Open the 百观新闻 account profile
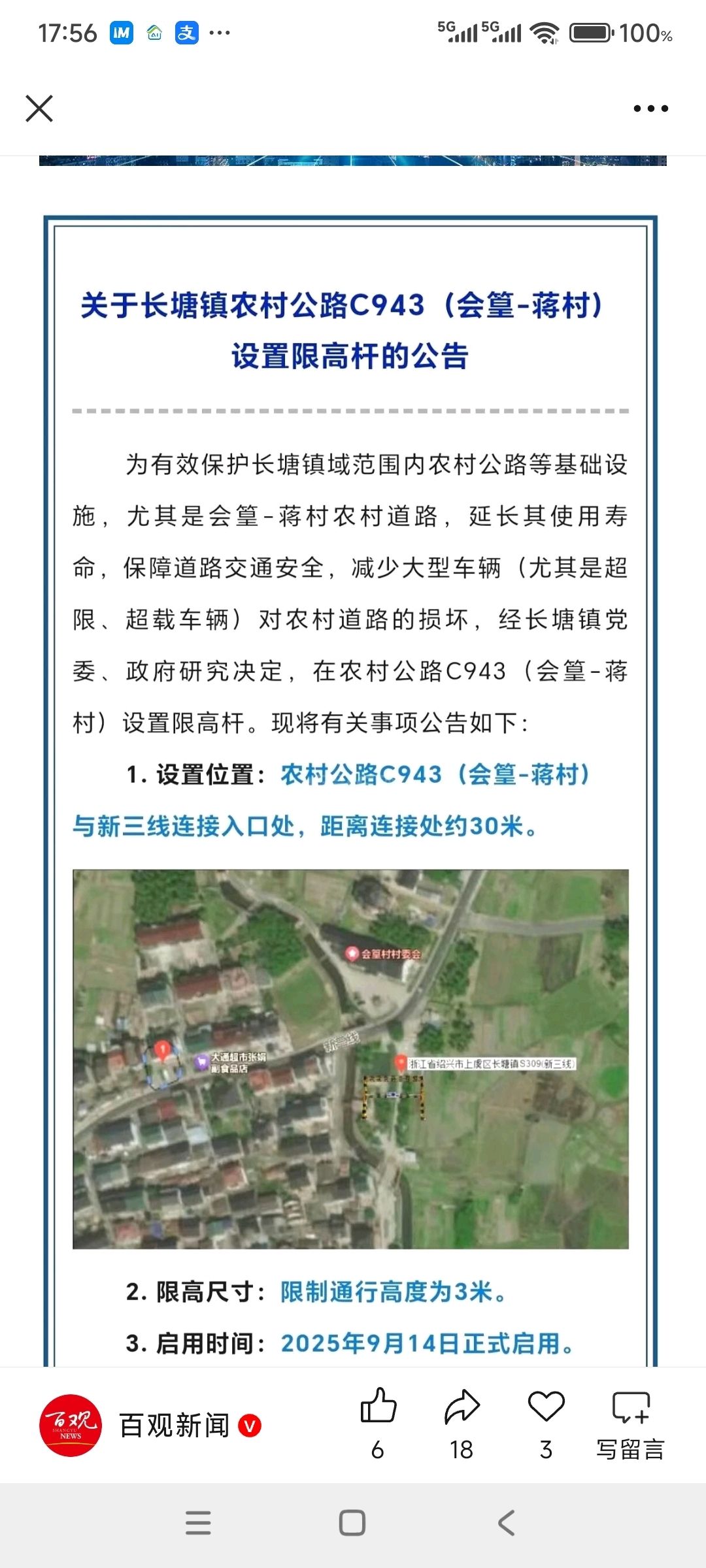This screenshot has height=1568, width=706. coord(150,1426)
